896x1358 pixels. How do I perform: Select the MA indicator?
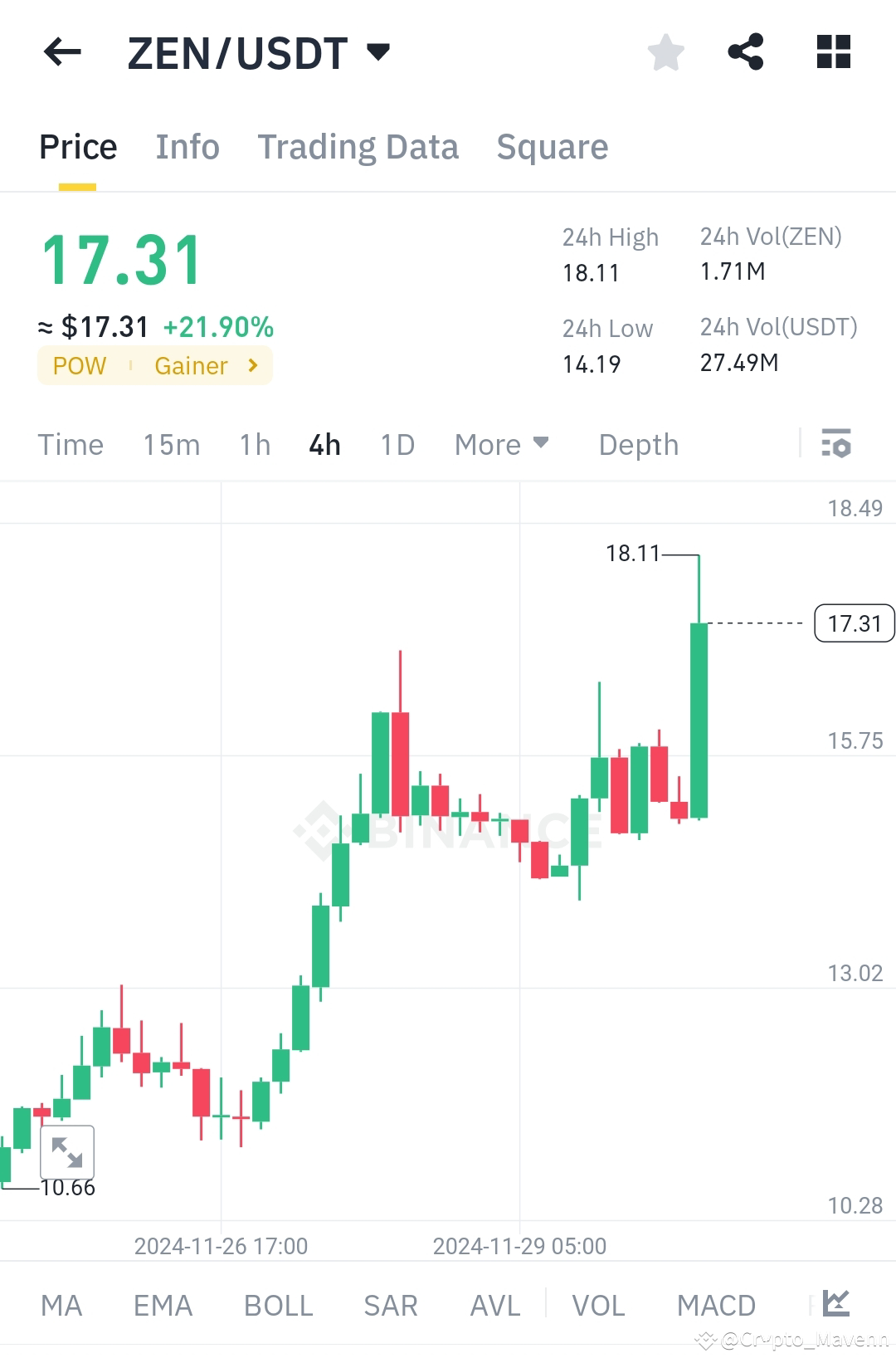[x=61, y=1304]
